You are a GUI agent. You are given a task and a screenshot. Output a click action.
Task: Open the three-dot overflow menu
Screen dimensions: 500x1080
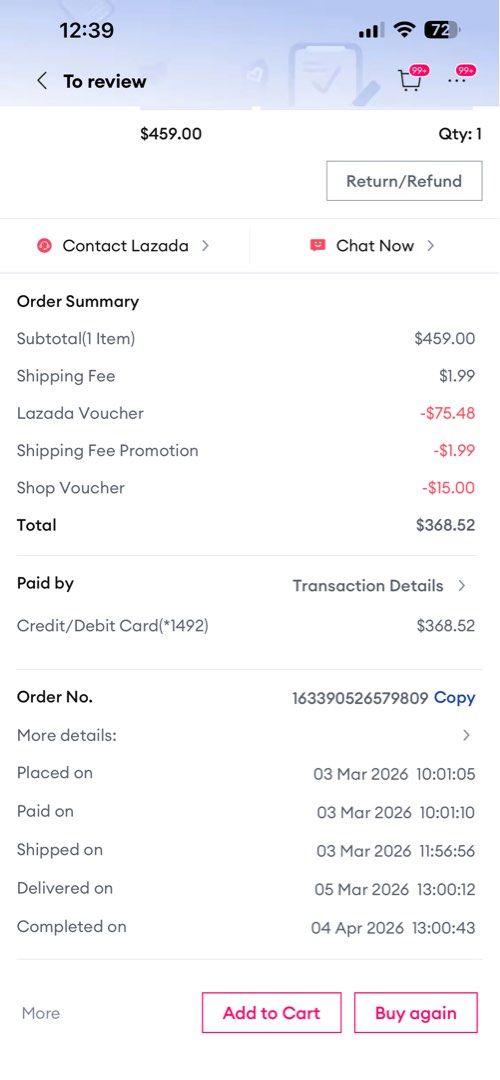(459, 78)
